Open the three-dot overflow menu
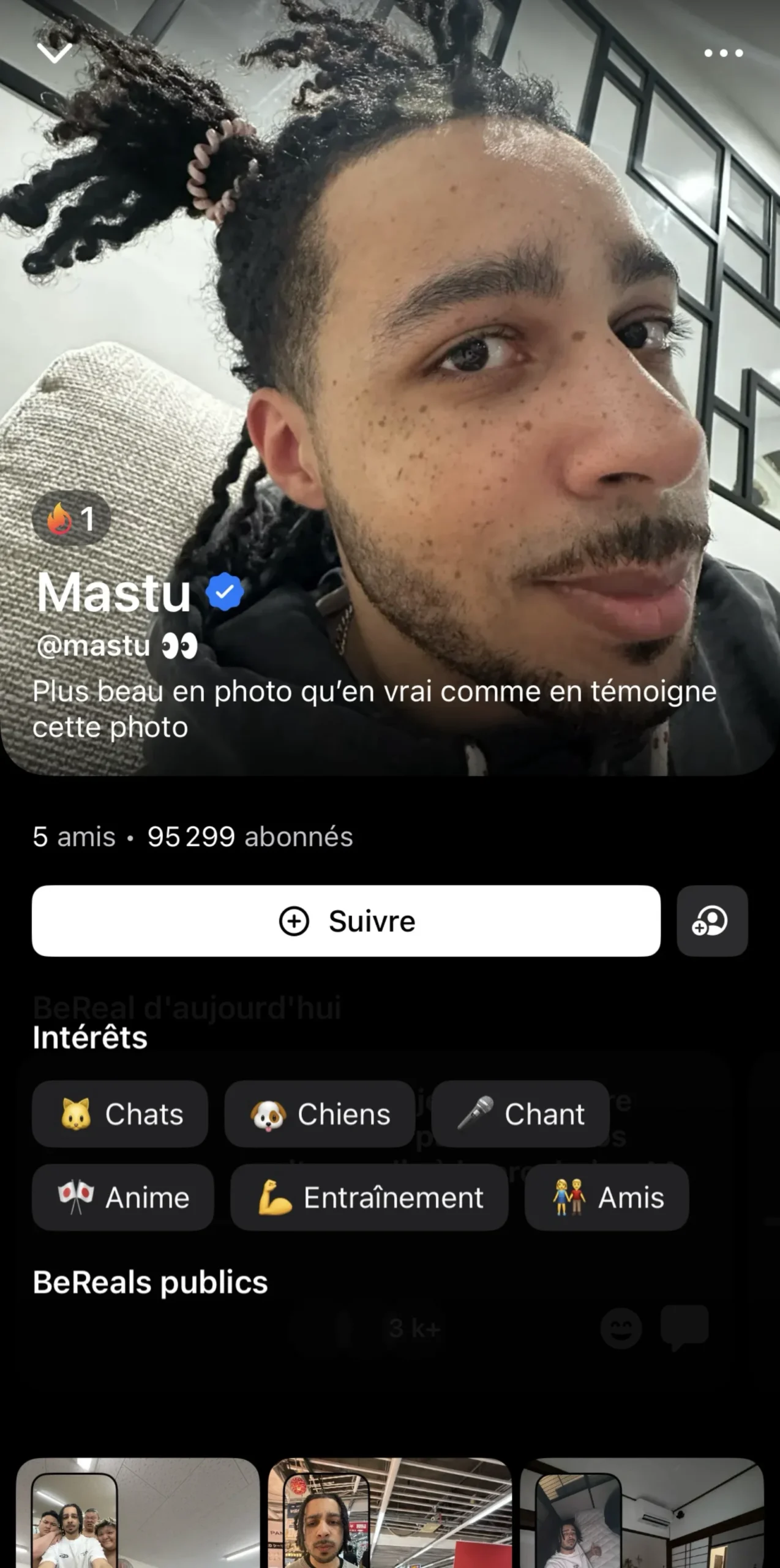Screen dimensions: 780x1568 tap(723, 53)
